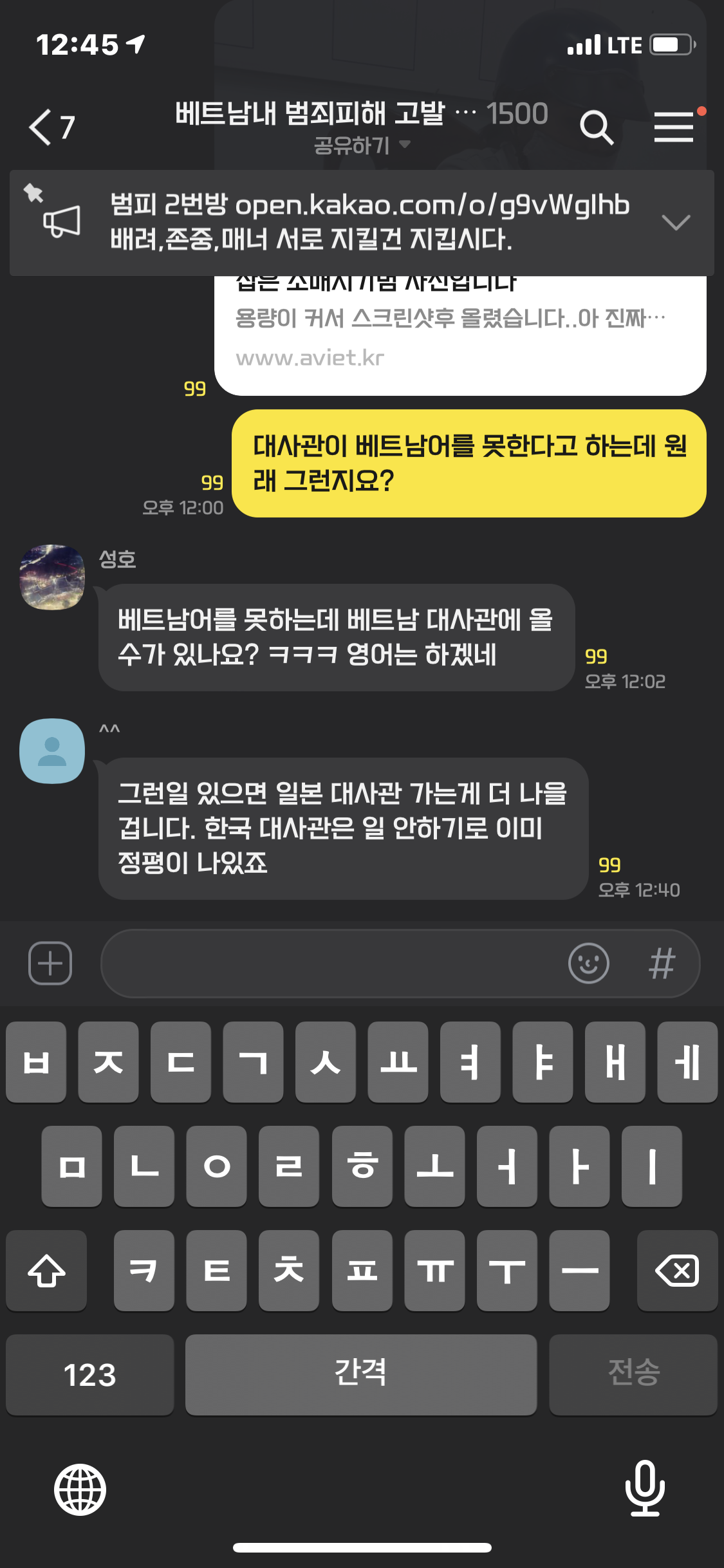
Task: View the ^^ user's default avatar
Action: coord(52,751)
